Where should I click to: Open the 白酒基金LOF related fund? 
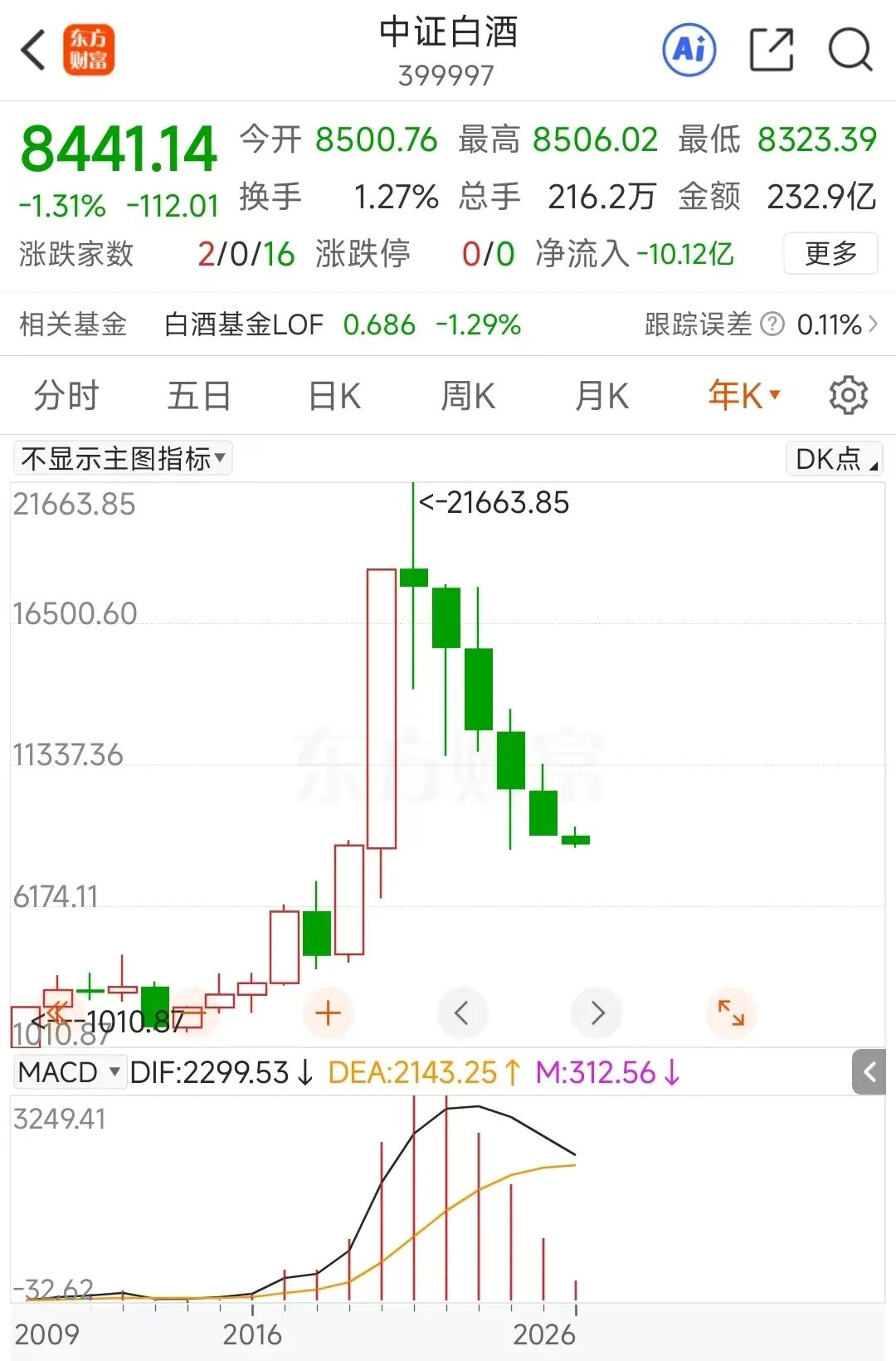(x=244, y=324)
